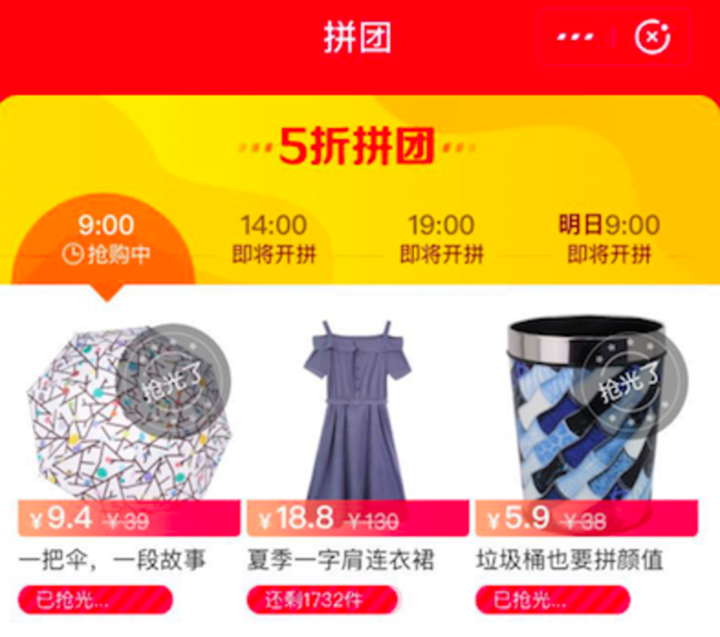Switch to the 14:00 即将开拼 slot
The width and height of the screenshot is (720, 637).
274,239
